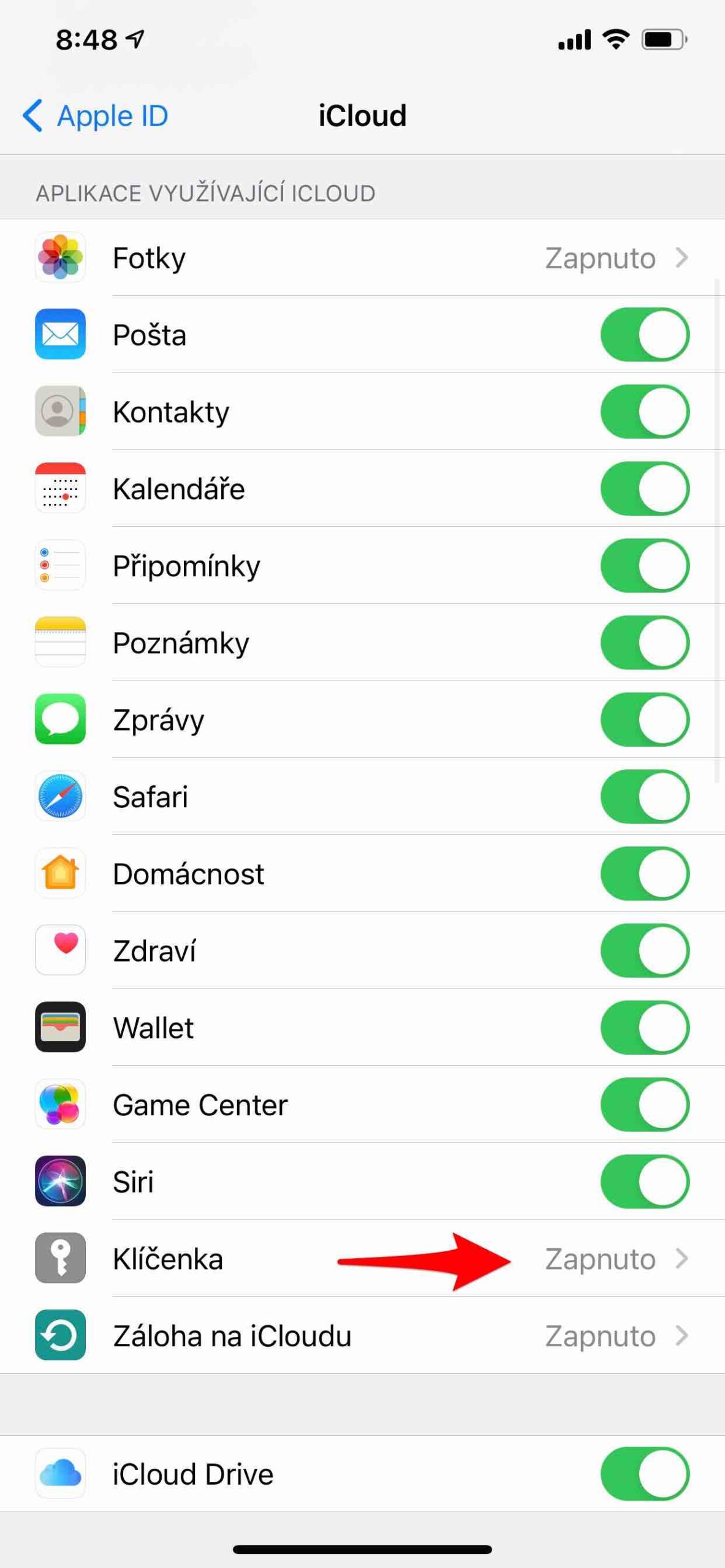Tap the Wi-Fi status icon
This screenshot has width=725, height=1568.
[x=615, y=39]
